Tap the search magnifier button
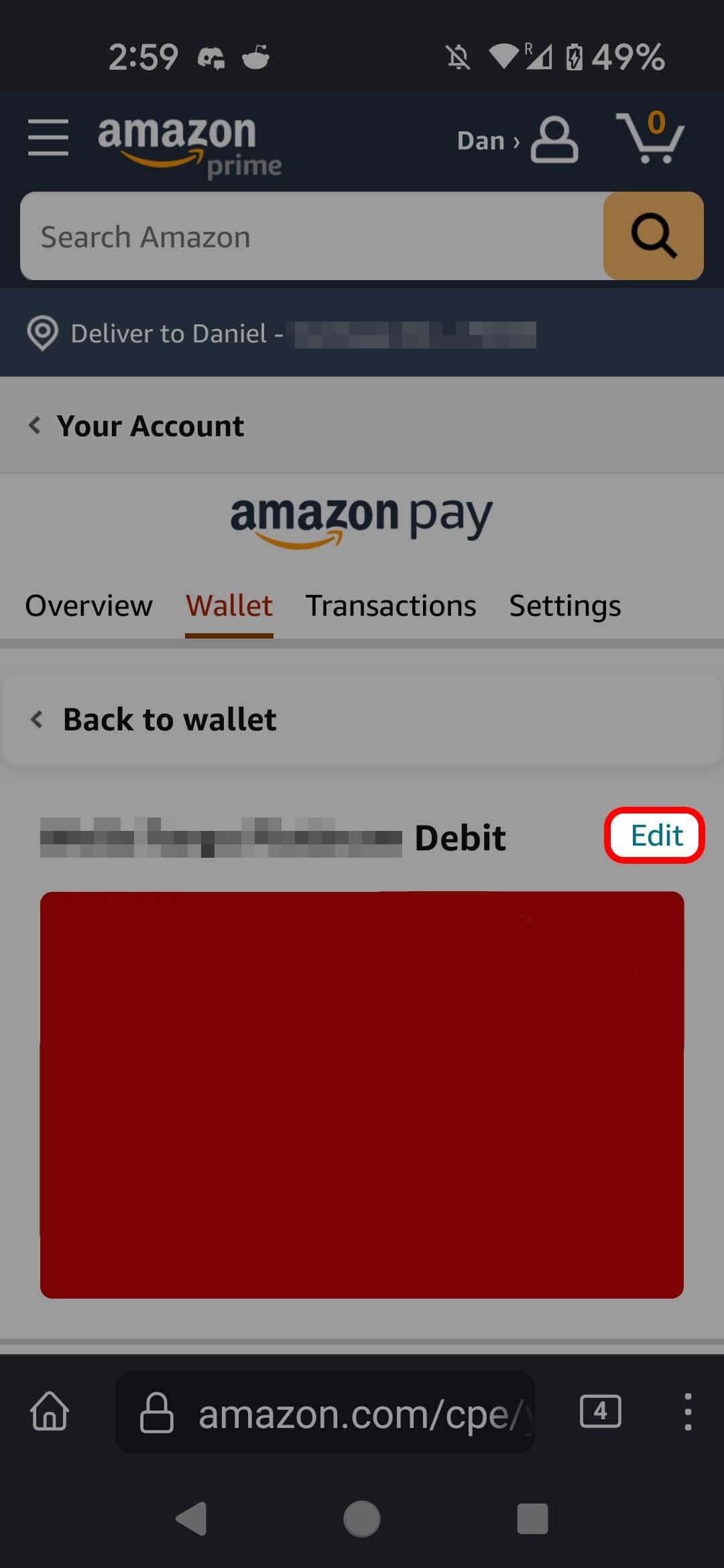 tap(652, 236)
